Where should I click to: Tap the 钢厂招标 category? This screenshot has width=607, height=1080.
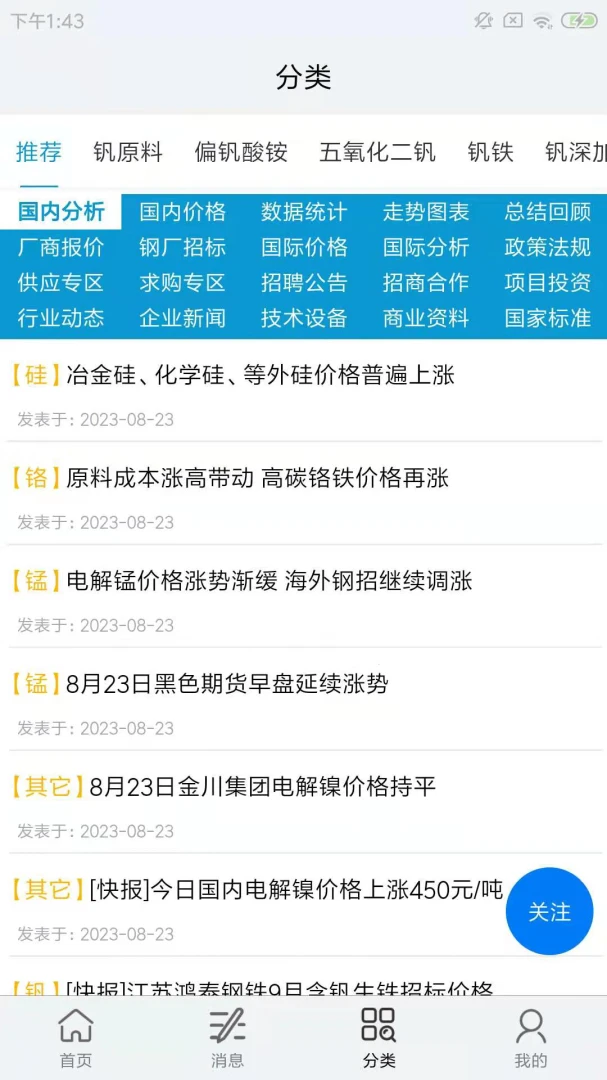coord(183,247)
